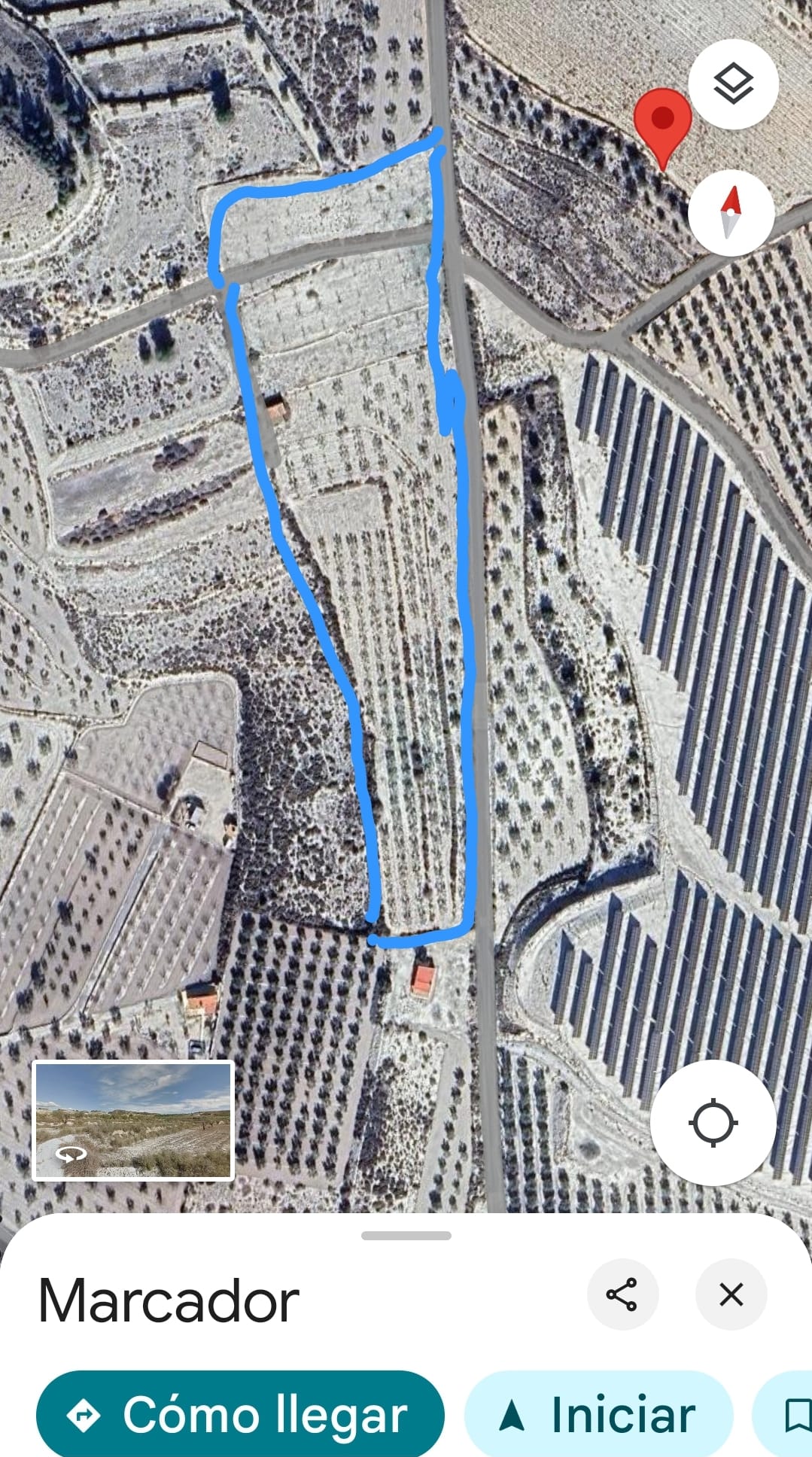
Task: Open the Street View preview thumbnail
Action: (133, 1121)
